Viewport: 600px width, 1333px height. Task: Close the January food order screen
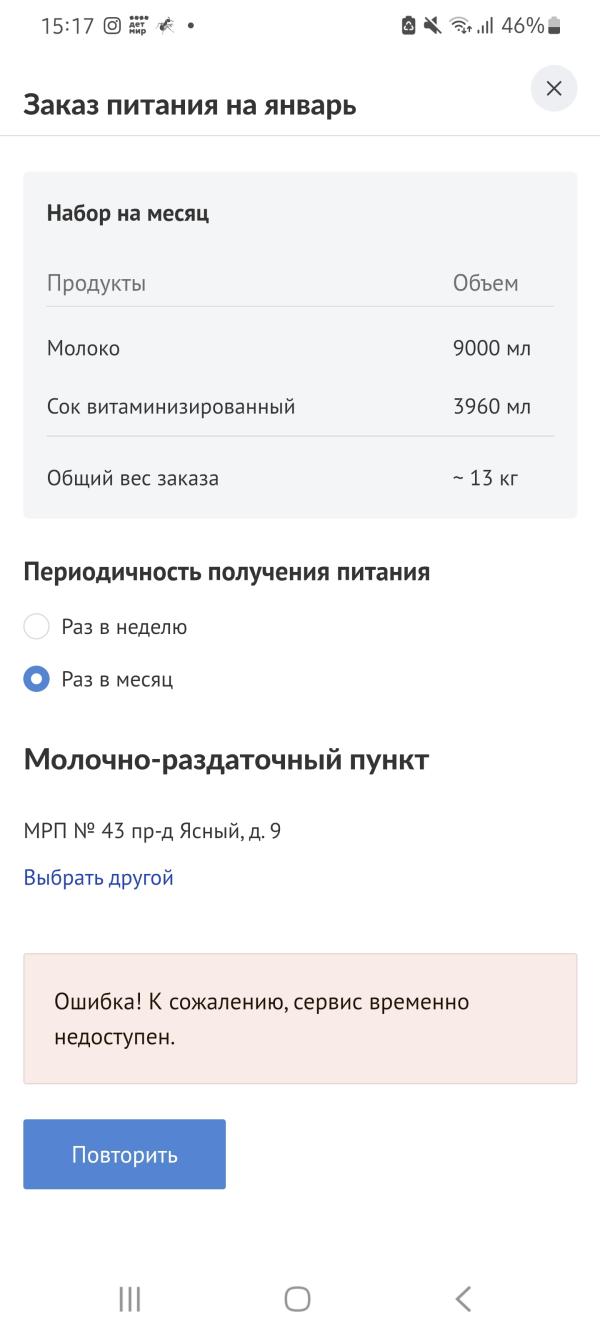point(553,89)
